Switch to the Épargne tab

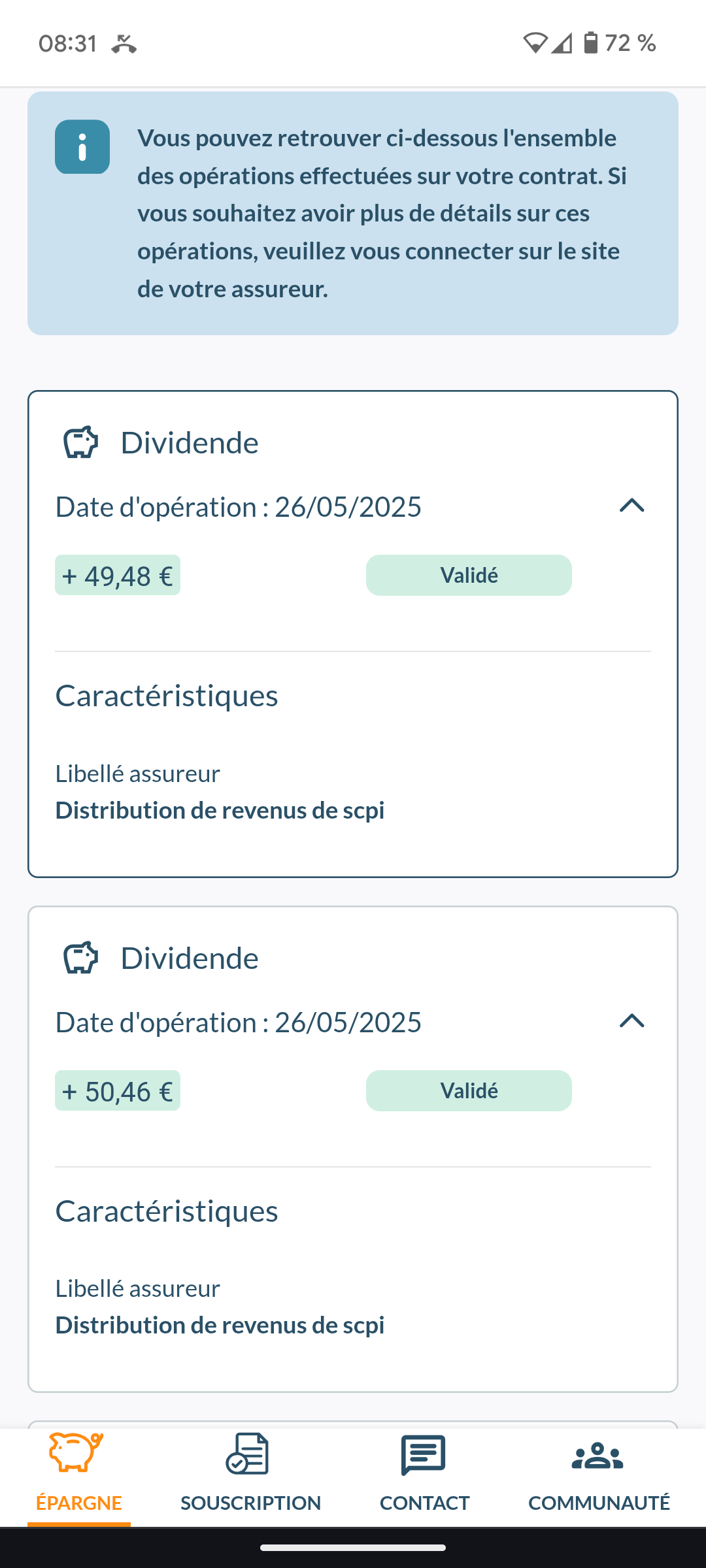click(x=79, y=1475)
